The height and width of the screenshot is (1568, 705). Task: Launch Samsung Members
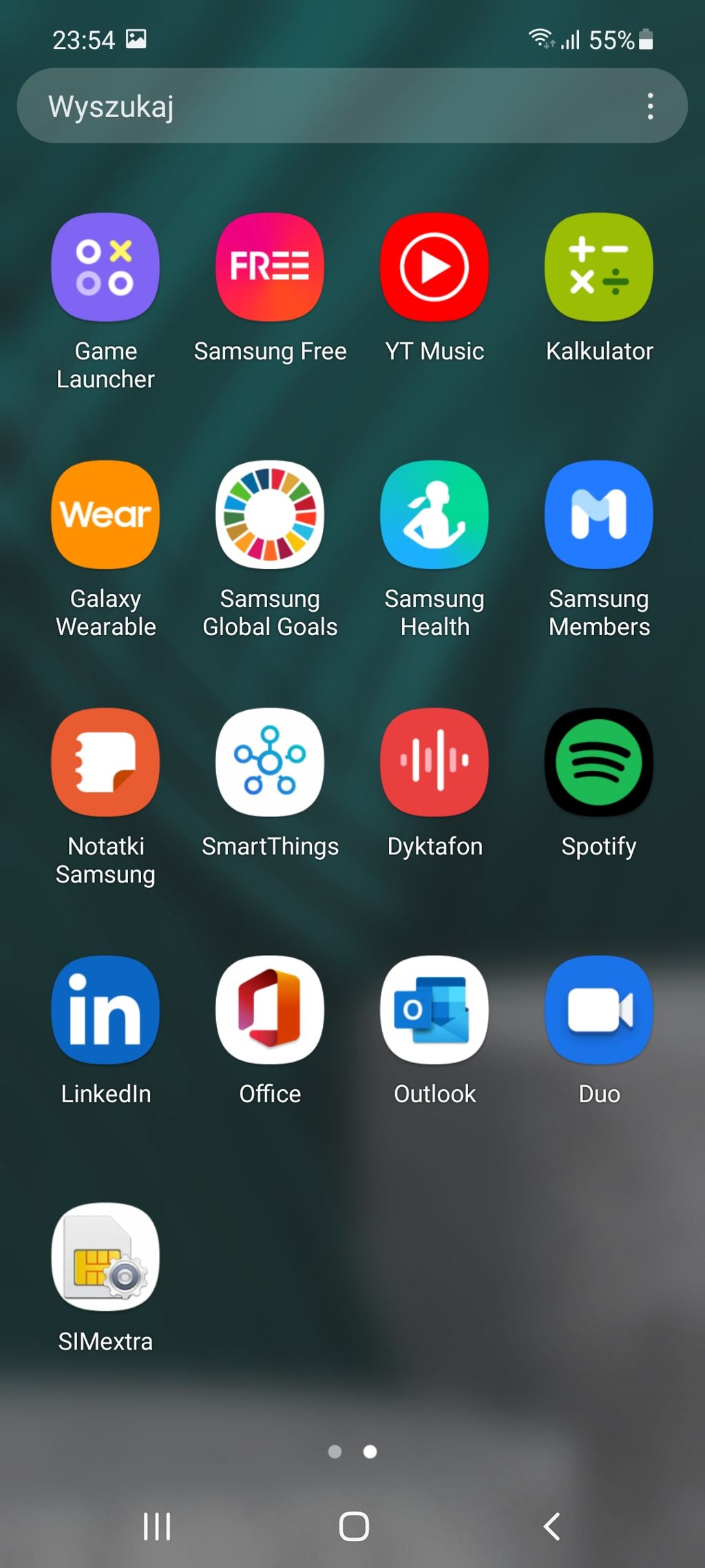coord(599,515)
